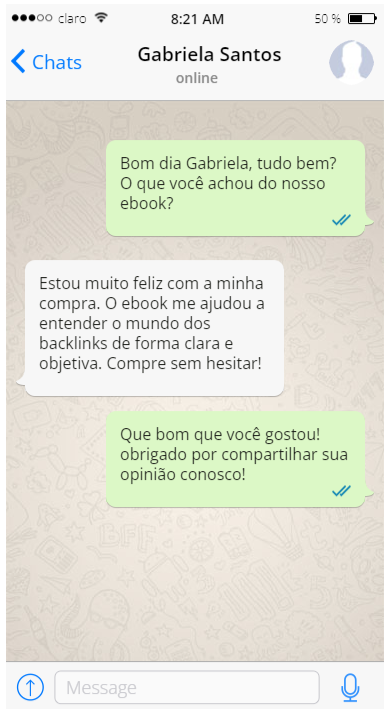The width and height of the screenshot is (391, 709).
Task: Record a voice message with microphone
Action: 350,687
